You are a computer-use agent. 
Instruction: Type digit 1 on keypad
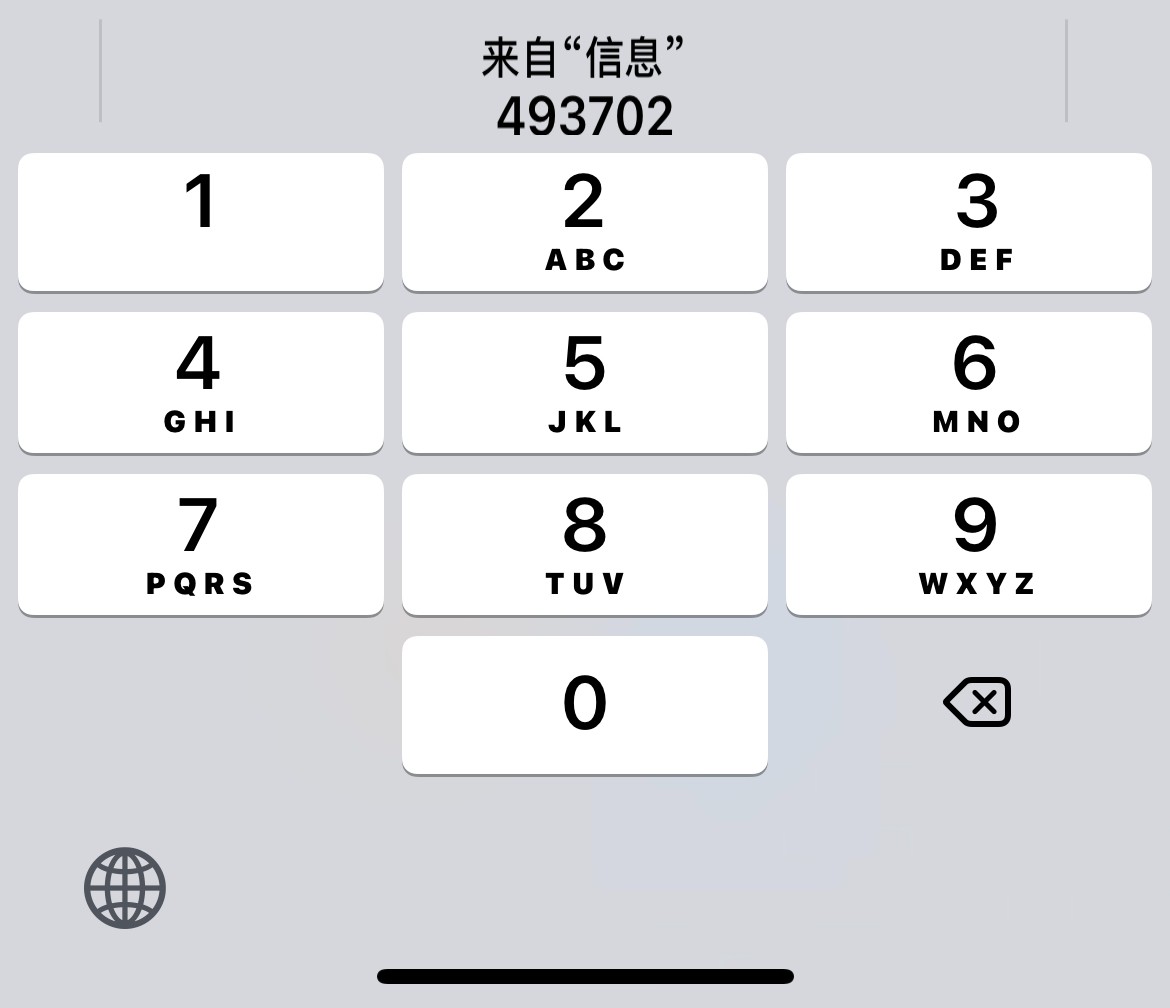point(200,222)
